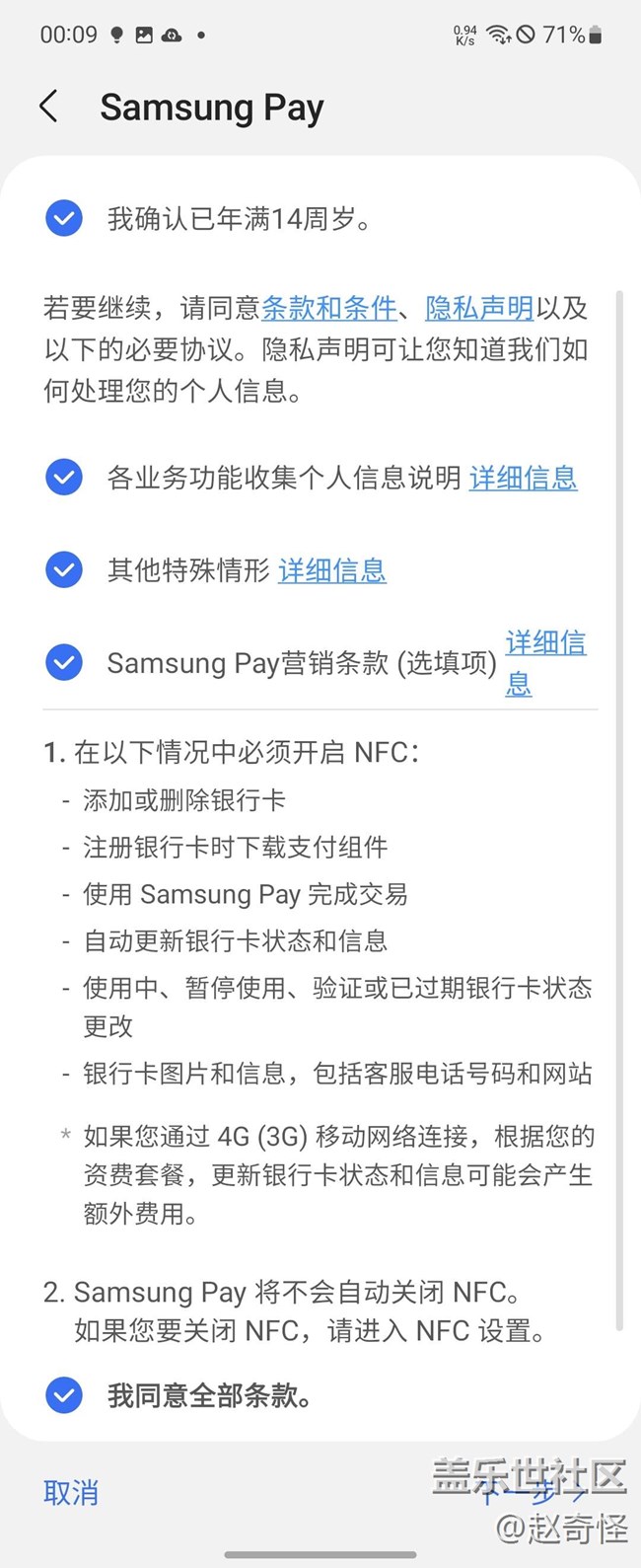Uncheck the 我确认已年满14周岁 checkbox
The image size is (641, 1568).
(64, 218)
